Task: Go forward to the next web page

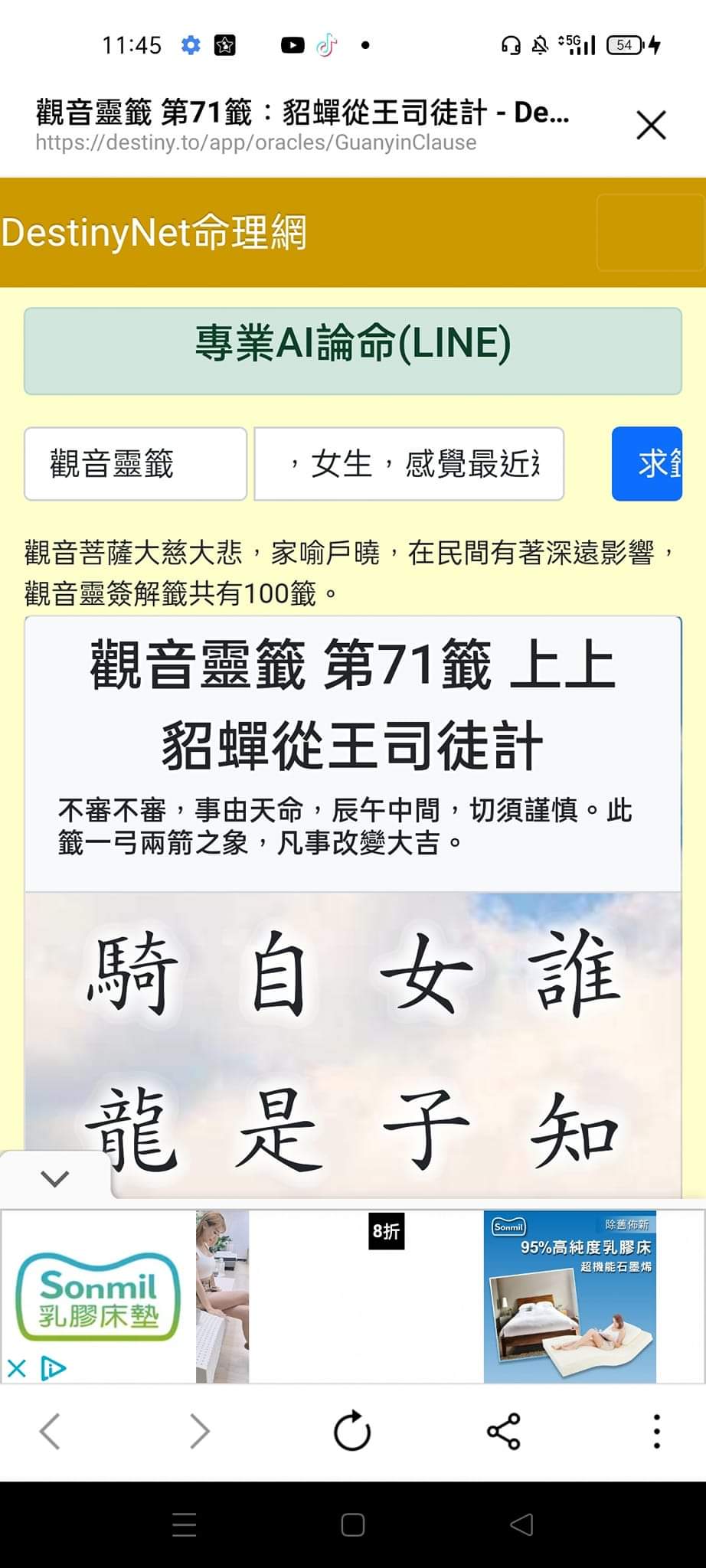Action: [199, 1432]
